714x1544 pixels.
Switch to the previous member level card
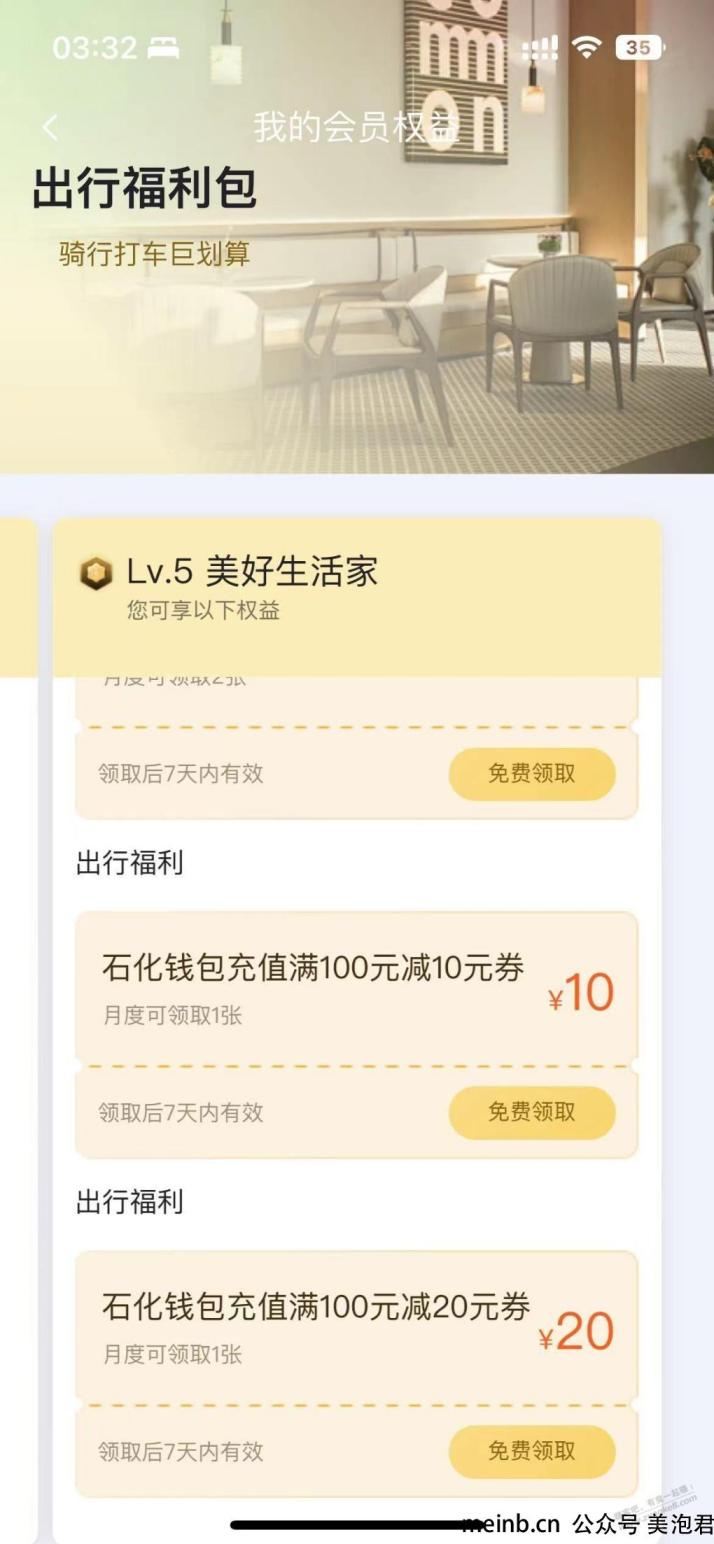point(18,598)
